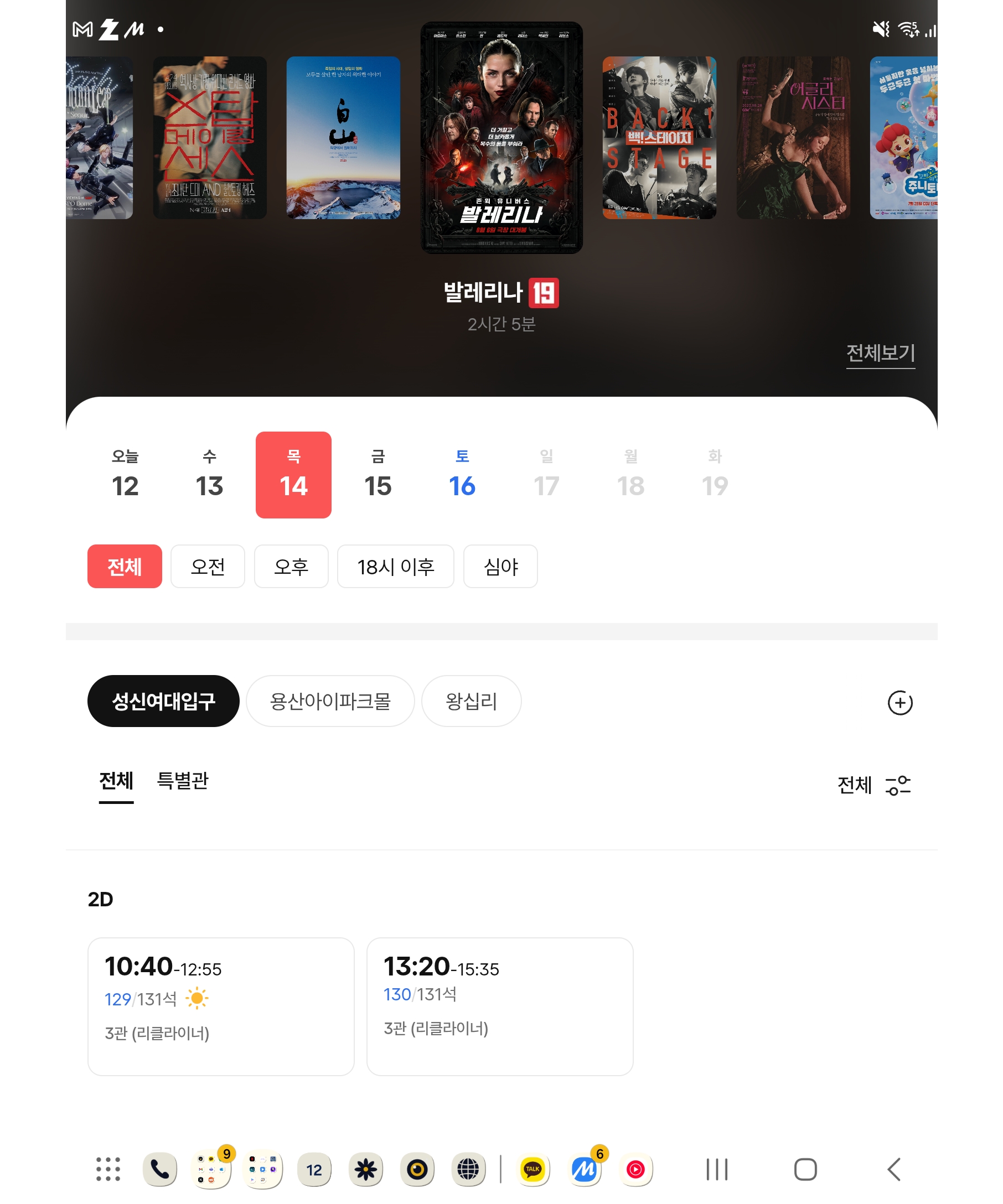1003x1204 pixels.
Task: Open KakaoTalk from the taskbar
Action: (x=532, y=1170)
